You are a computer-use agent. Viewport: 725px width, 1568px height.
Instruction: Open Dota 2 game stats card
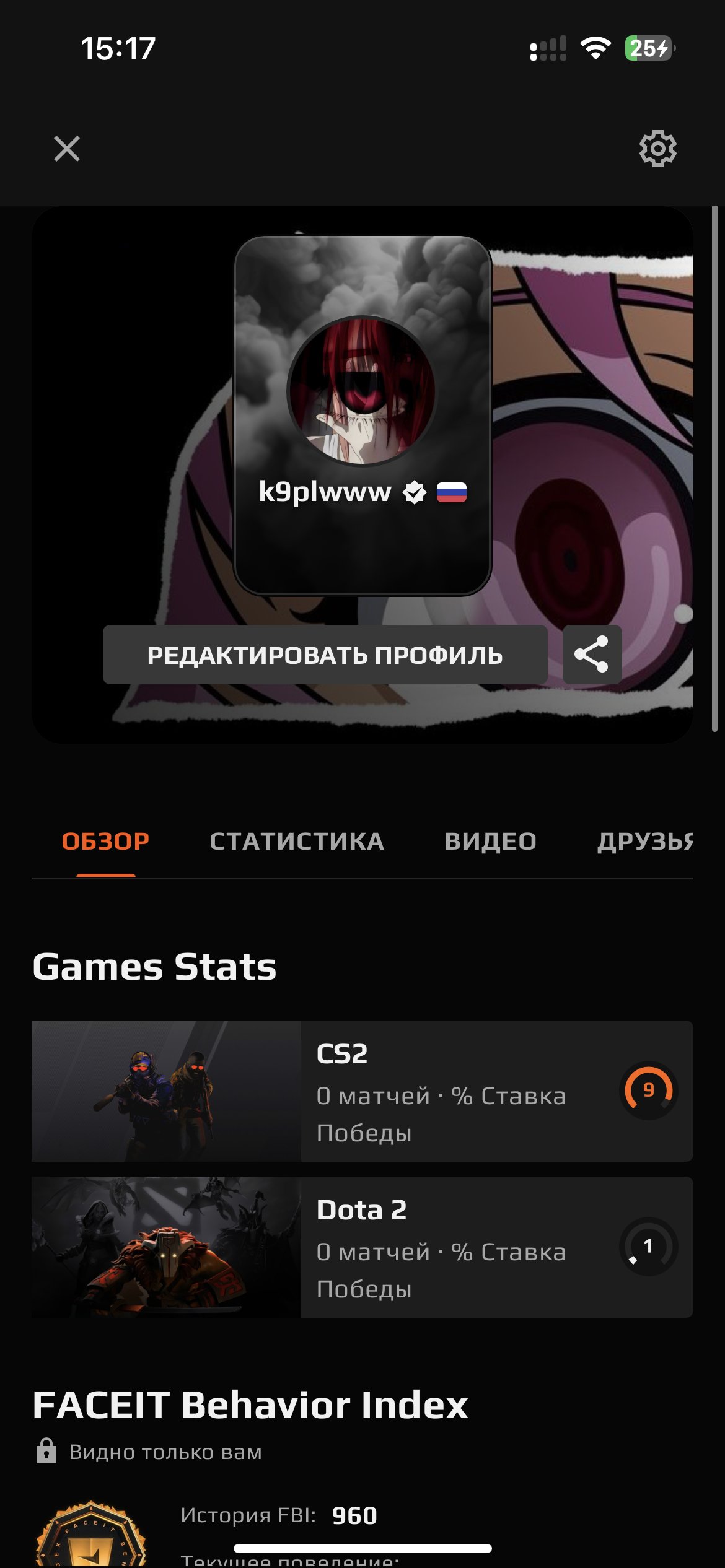362,1247
